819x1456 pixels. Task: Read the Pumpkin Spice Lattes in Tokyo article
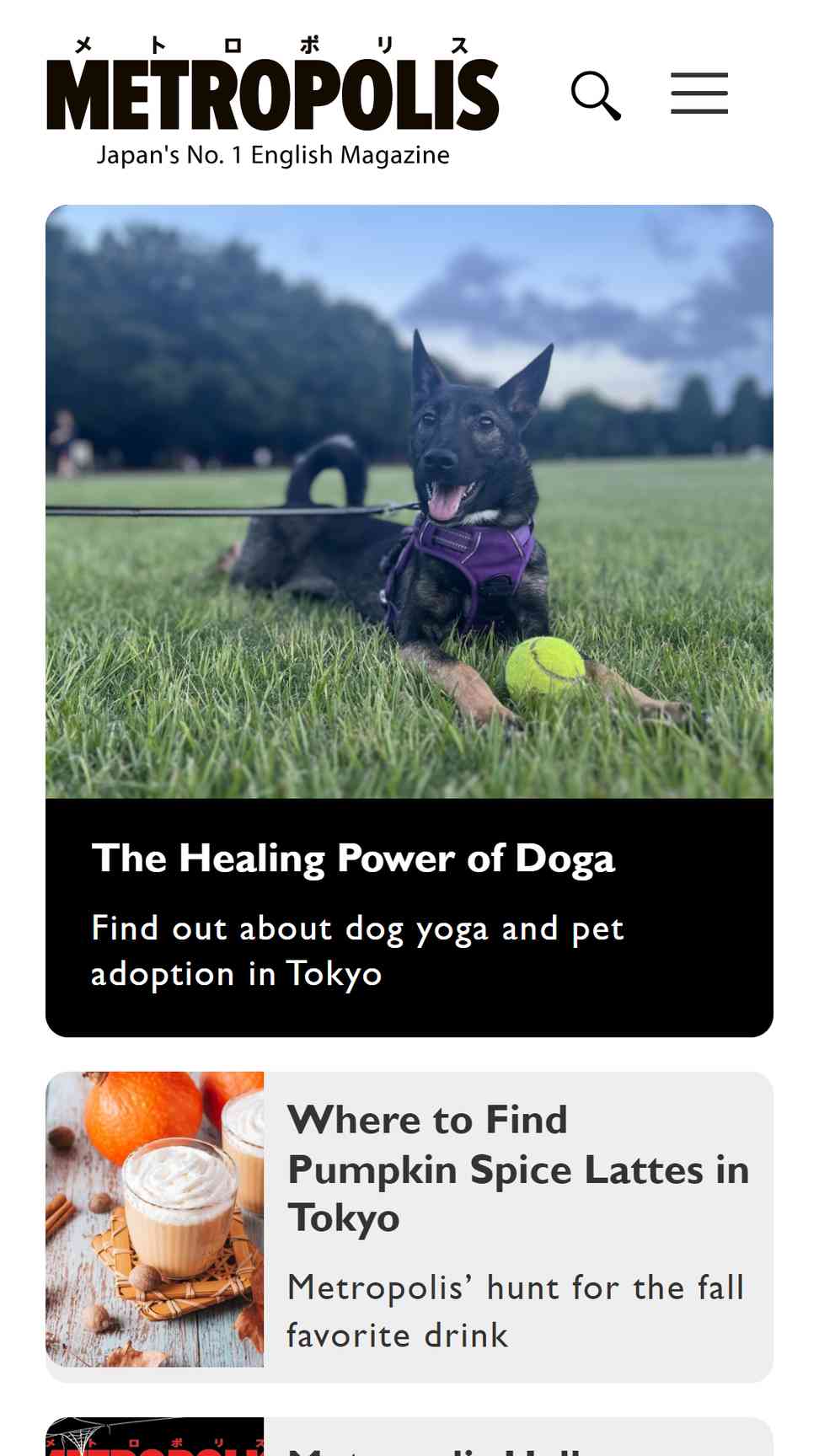(409, 1227)
